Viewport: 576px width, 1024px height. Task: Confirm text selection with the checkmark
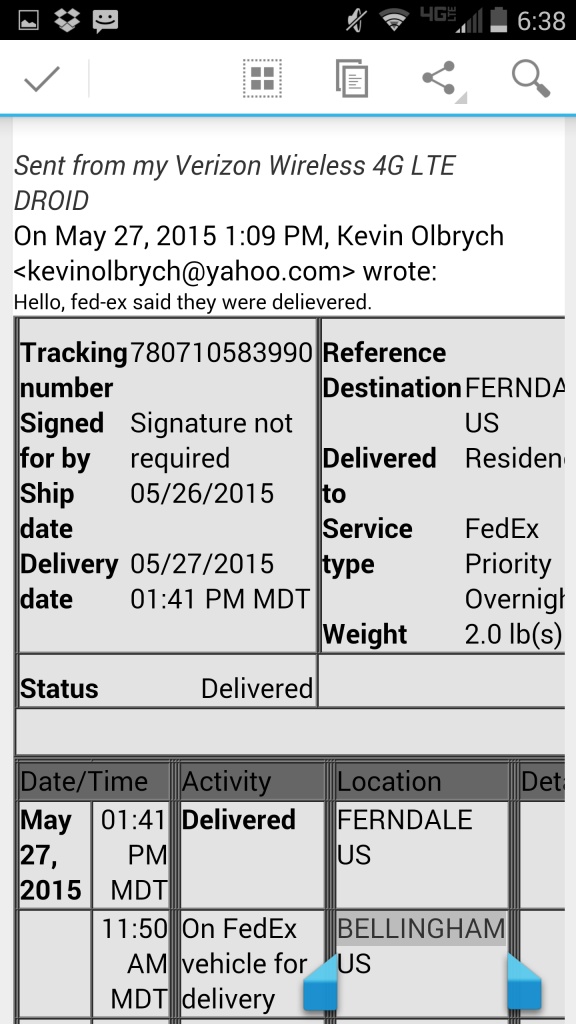(x=42, y=79)
